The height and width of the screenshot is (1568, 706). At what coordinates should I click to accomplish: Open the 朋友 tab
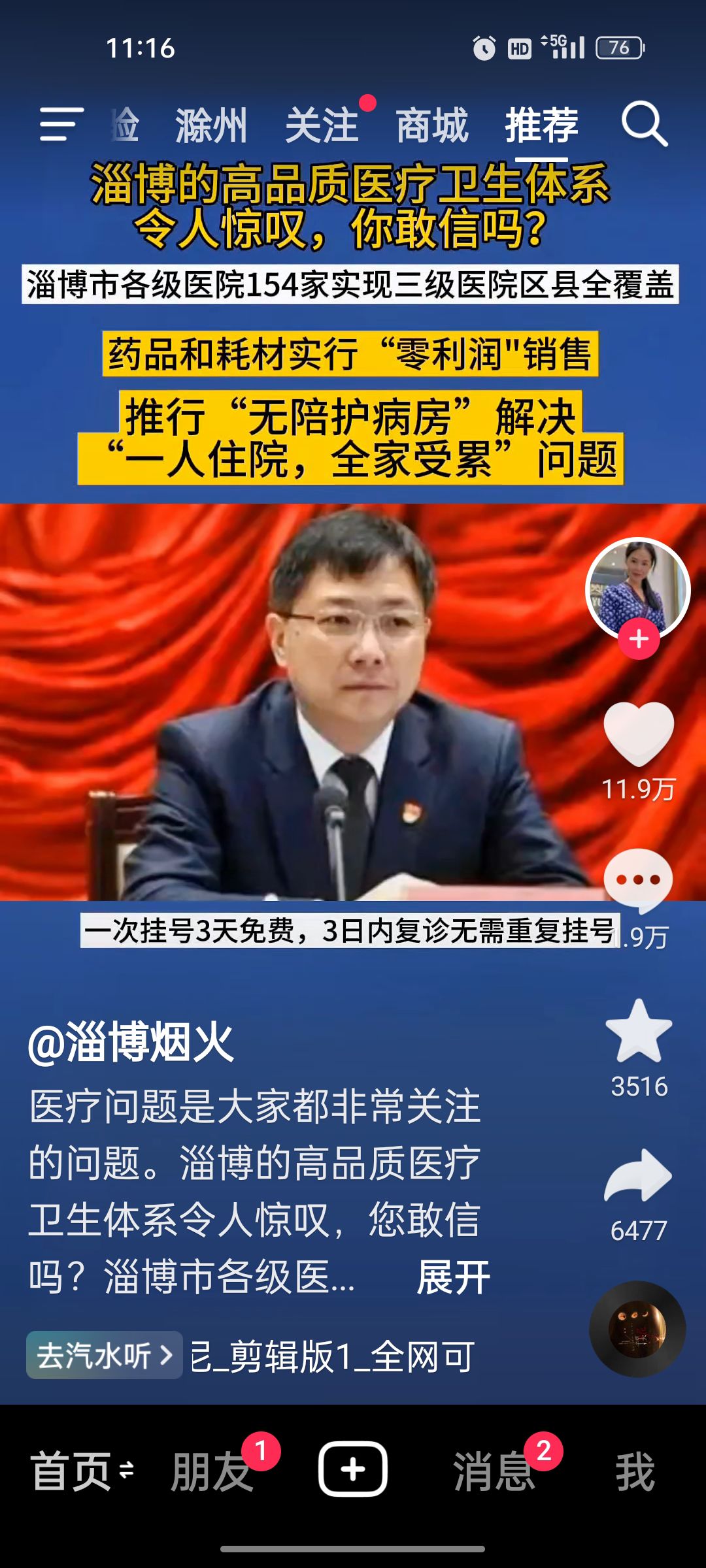coord(212,1471)
